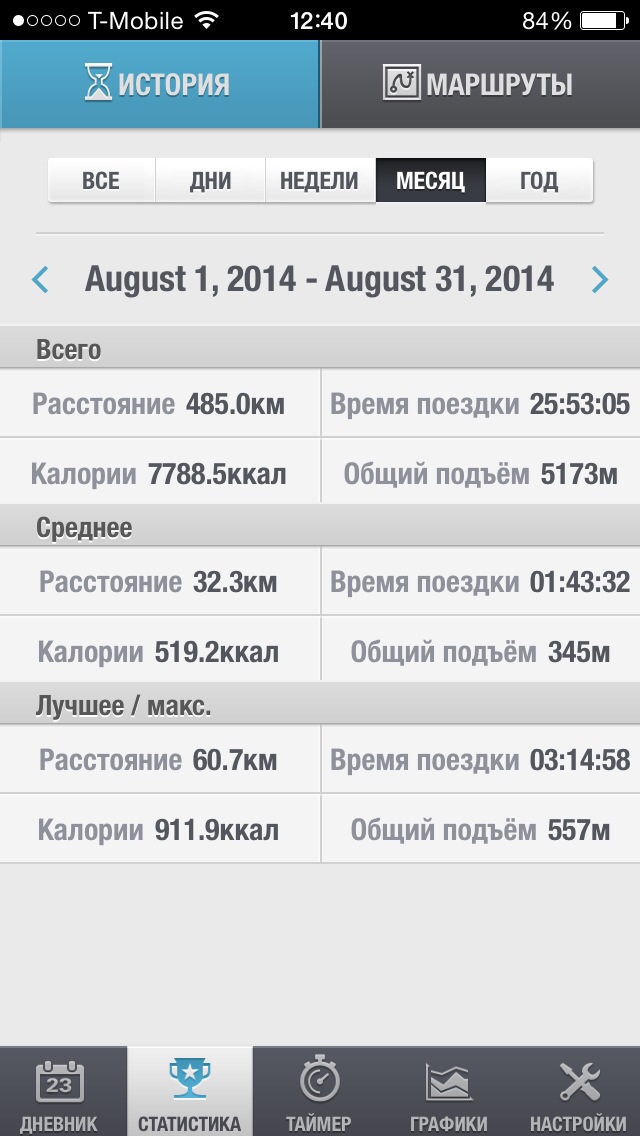Choose the Недели period segment
The height and width of the screenshot is (1136, 640).
(319, 181)
